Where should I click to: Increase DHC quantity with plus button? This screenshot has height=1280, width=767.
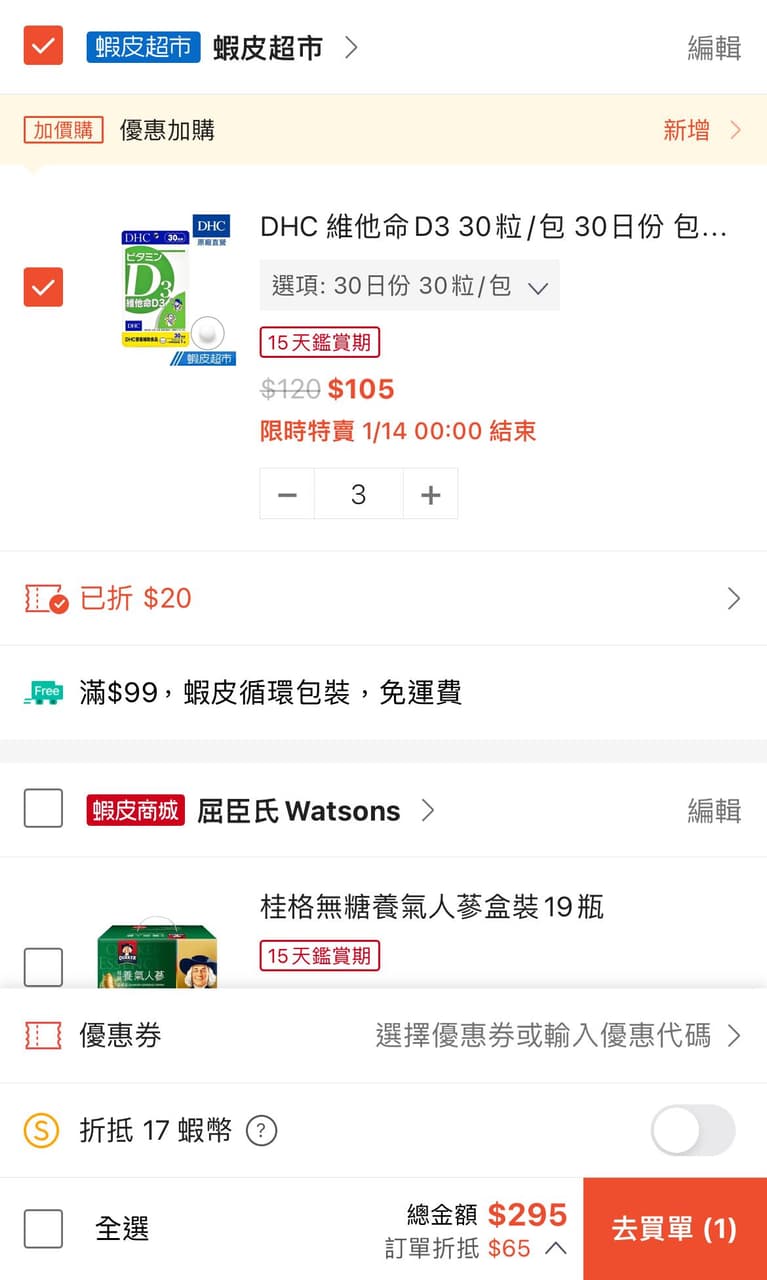[430, 493]
